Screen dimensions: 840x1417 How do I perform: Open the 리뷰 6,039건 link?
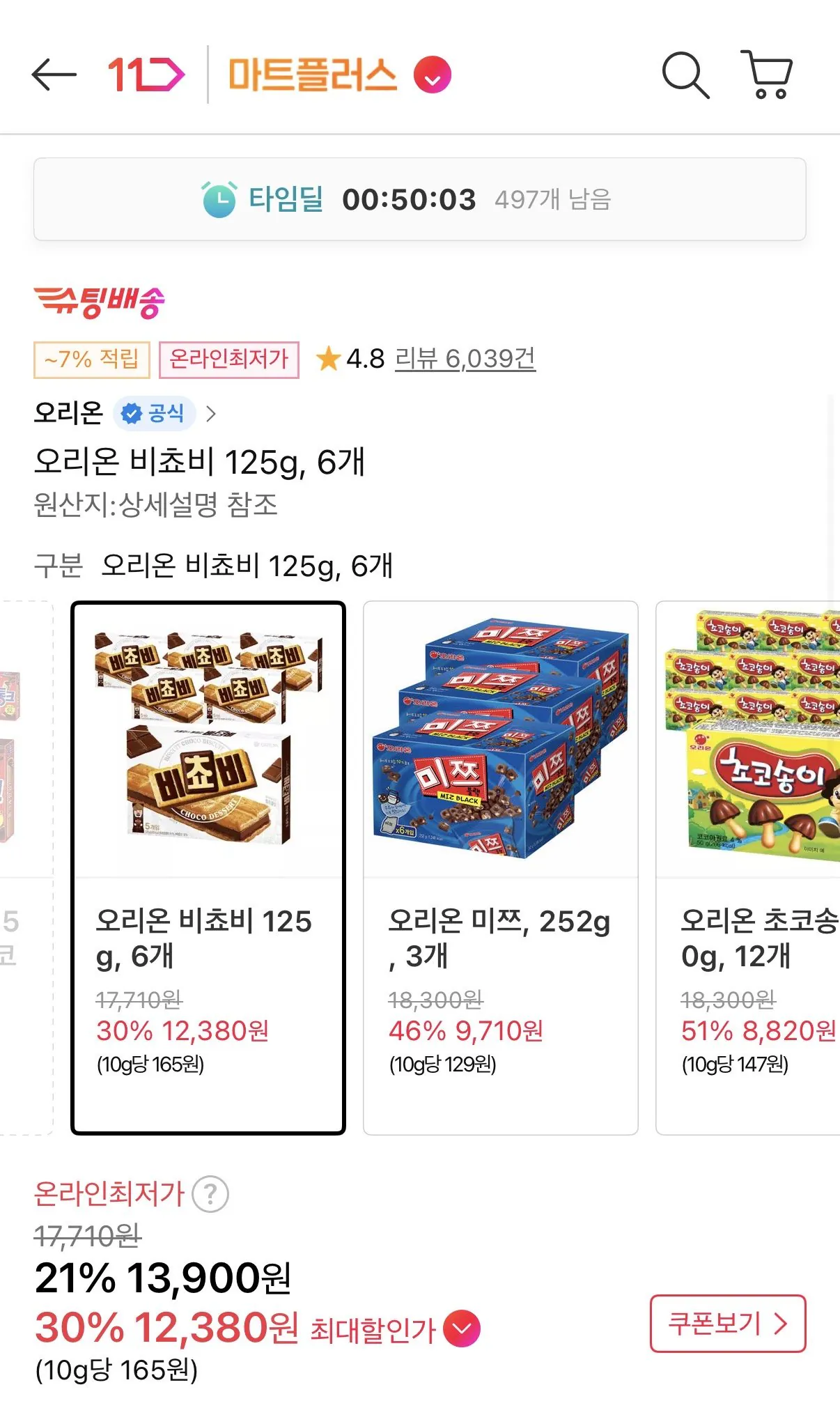click(465, 359)
